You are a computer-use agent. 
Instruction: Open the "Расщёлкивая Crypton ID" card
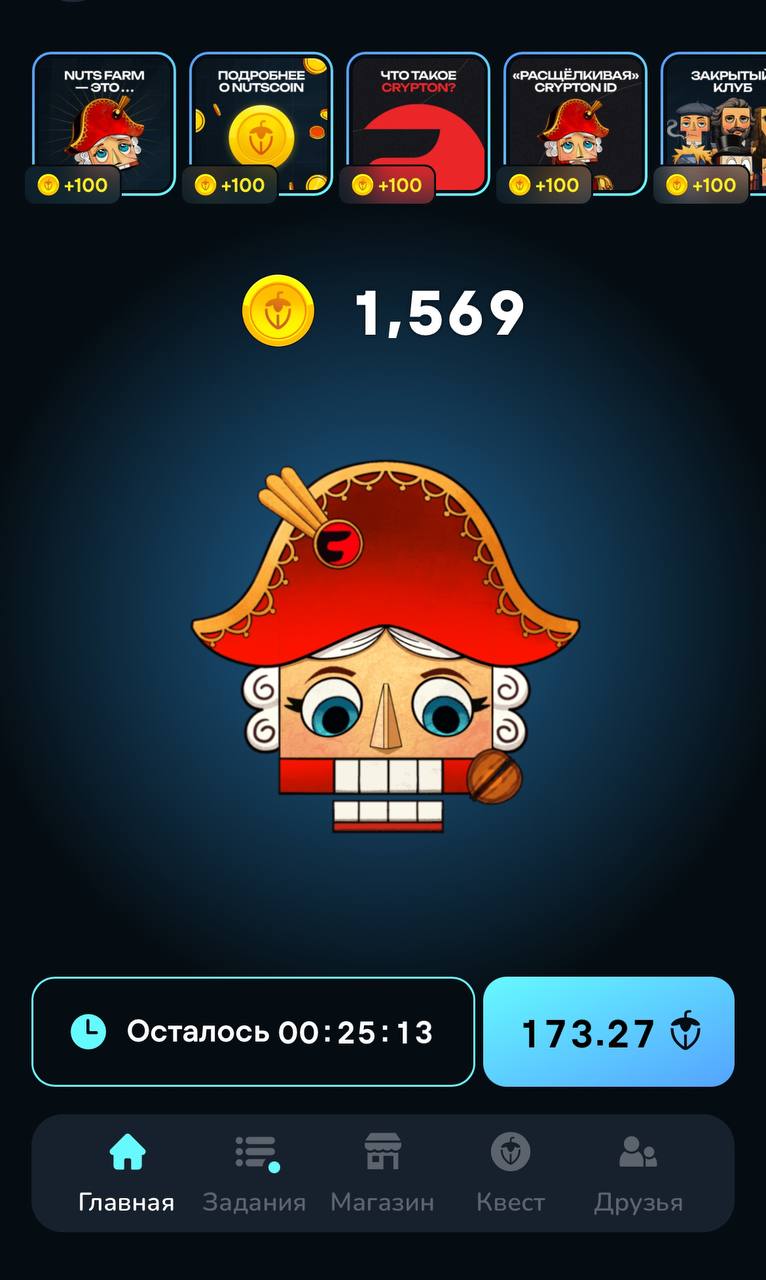[x=575, y=123]
